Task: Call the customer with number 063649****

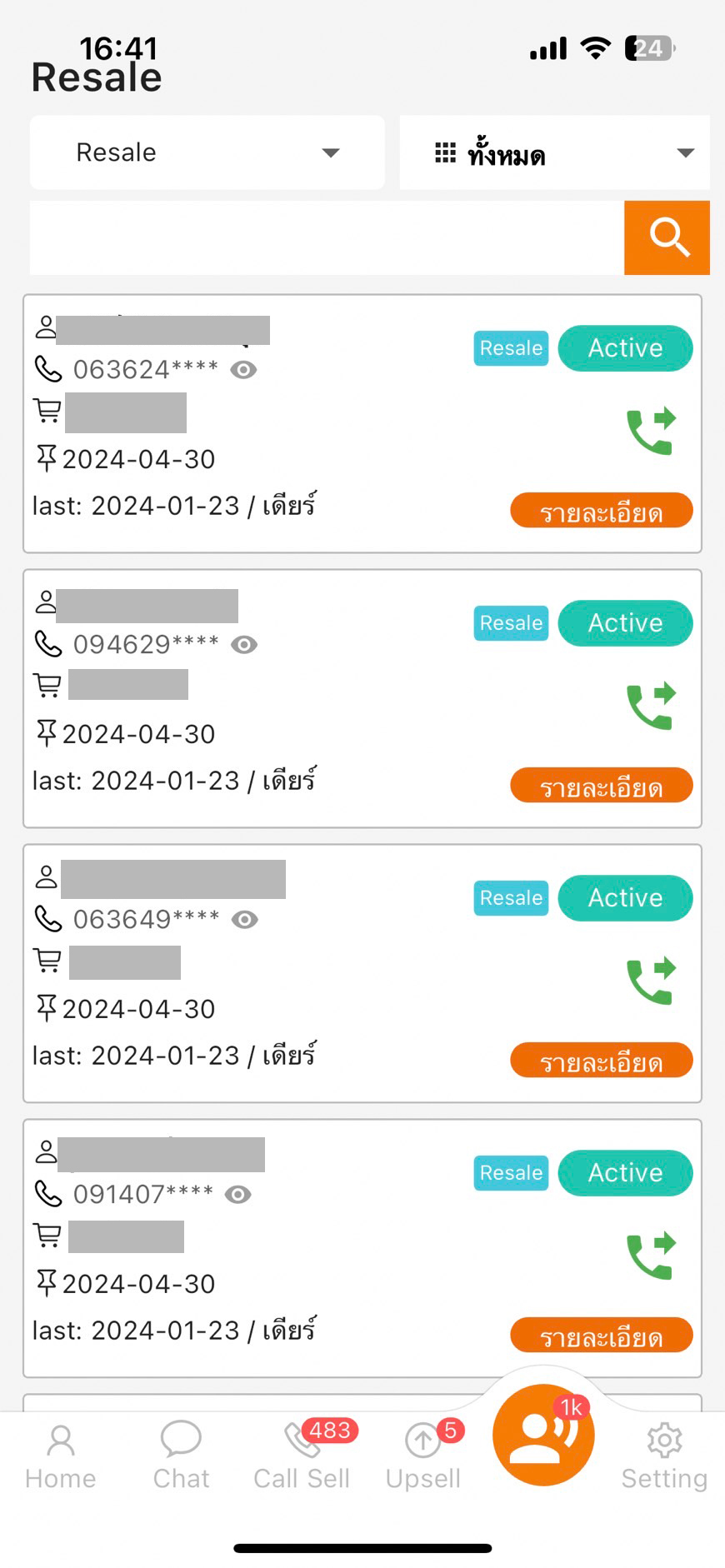Action: [651, 981]
